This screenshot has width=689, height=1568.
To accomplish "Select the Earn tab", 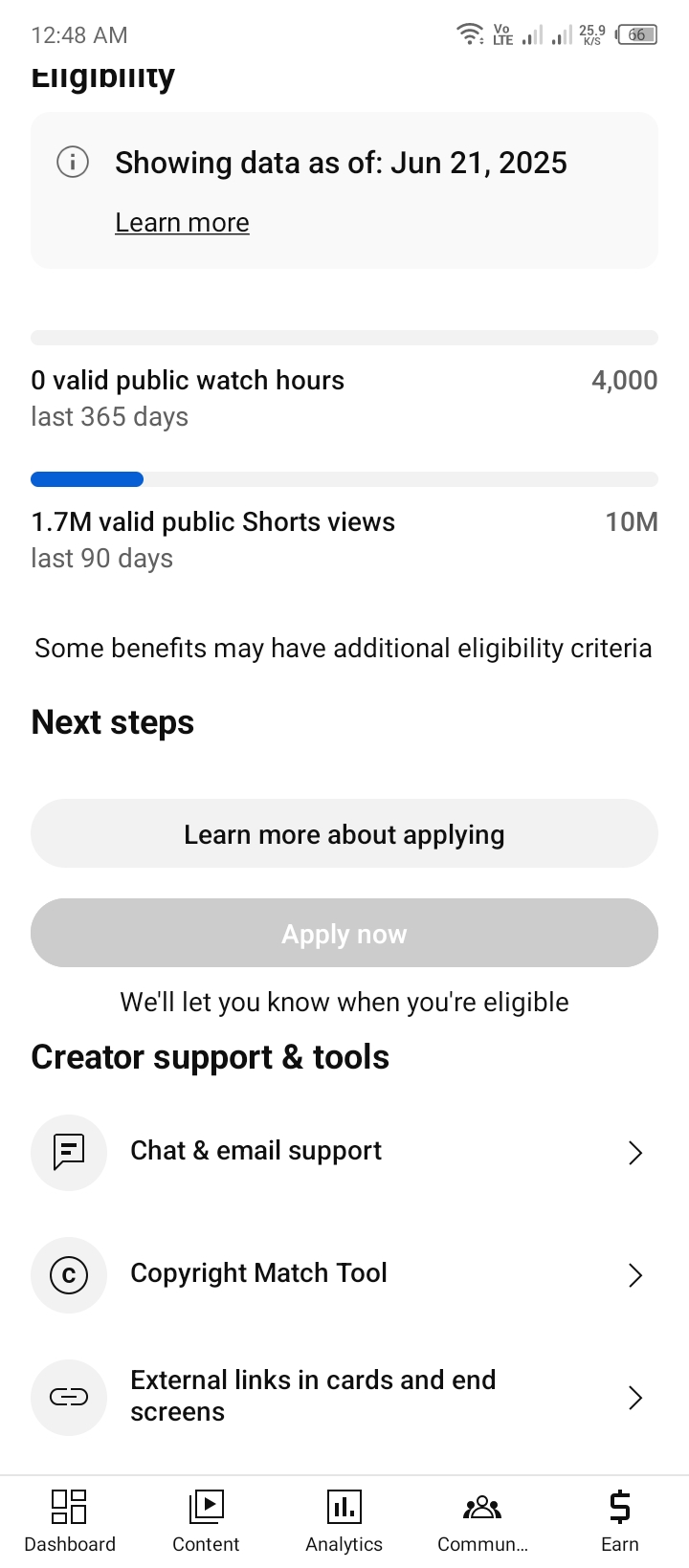I will click(x=619, y=1521).
